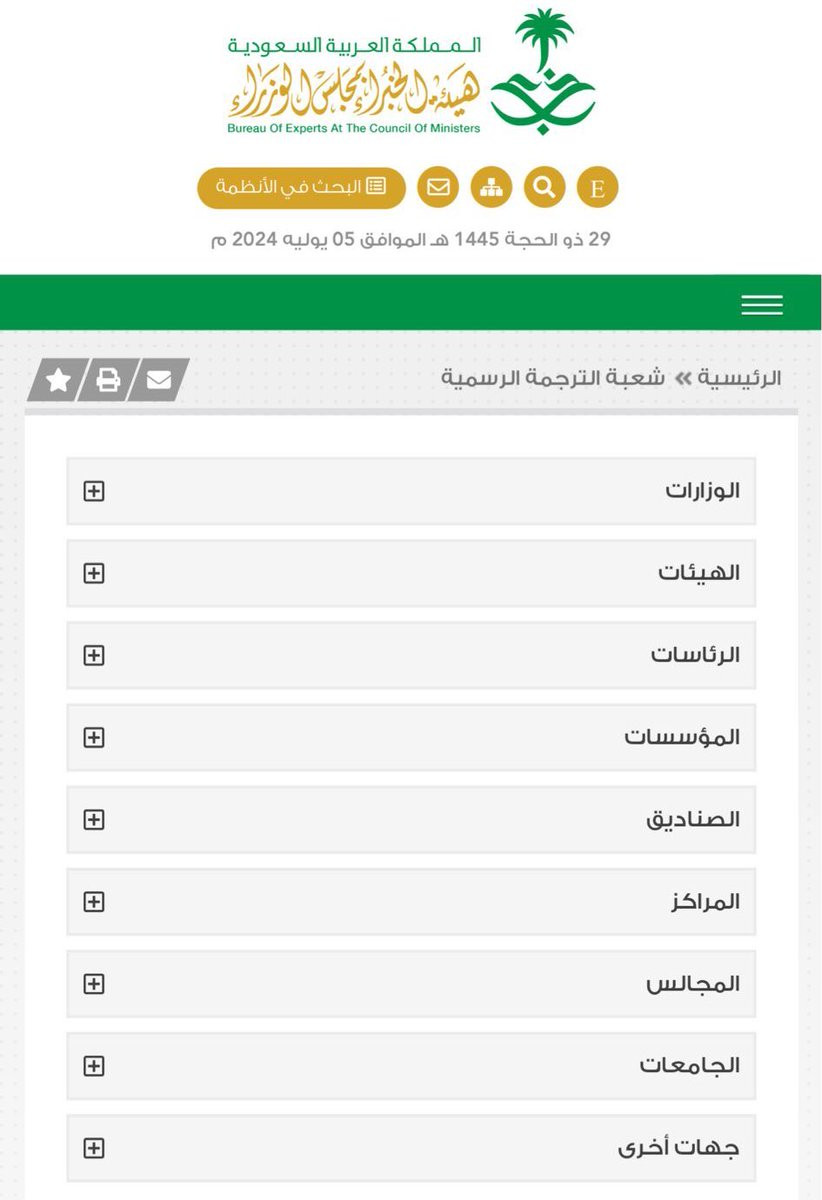Expand the المراكز section

411,901
